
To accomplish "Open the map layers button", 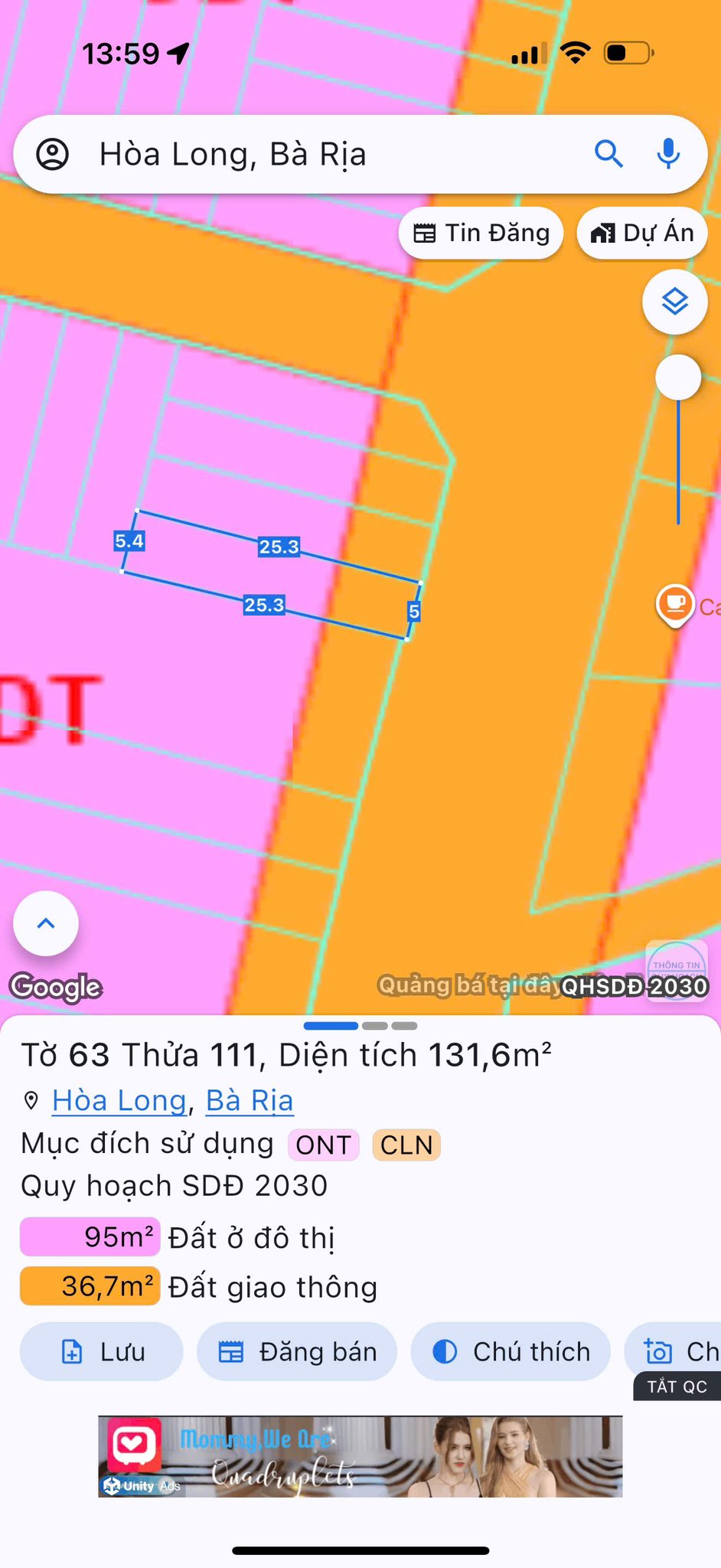I will coord(674,302).
